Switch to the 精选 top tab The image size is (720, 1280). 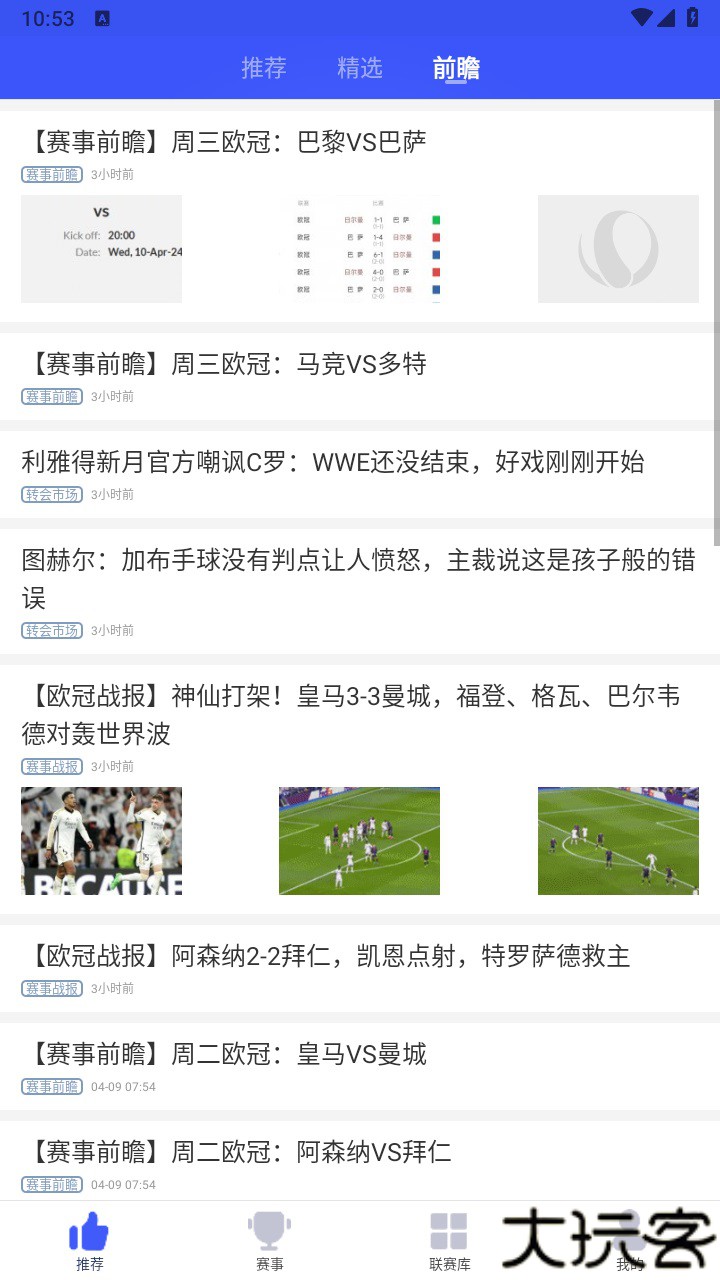click(360, 68)
